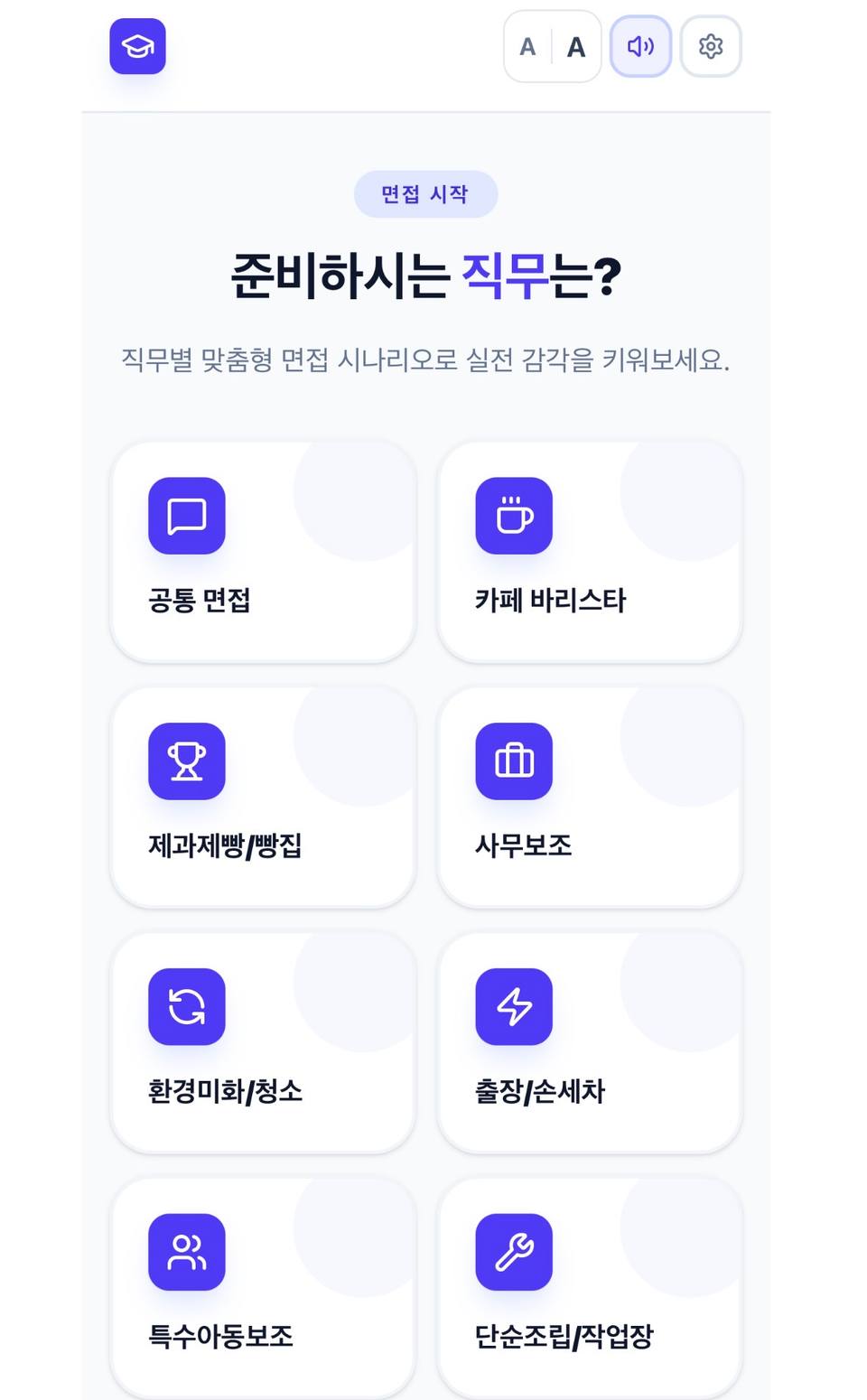Viewport: 867px width, 1400px height.
Task: Open the settings gear
Action: tap(711, 46)
